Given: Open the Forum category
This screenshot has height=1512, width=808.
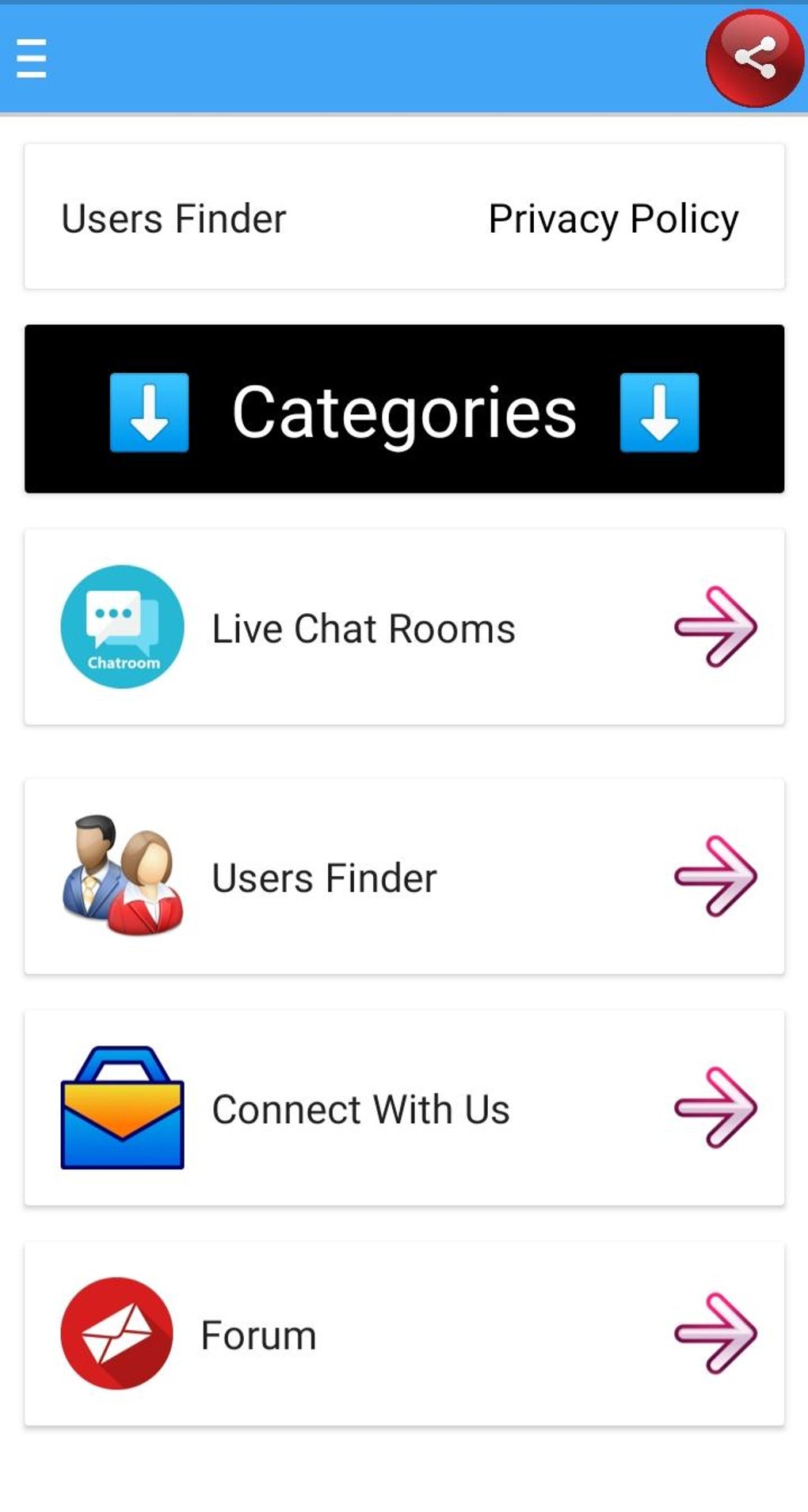Looking at the screenshot, I should tap(404, 1335).
